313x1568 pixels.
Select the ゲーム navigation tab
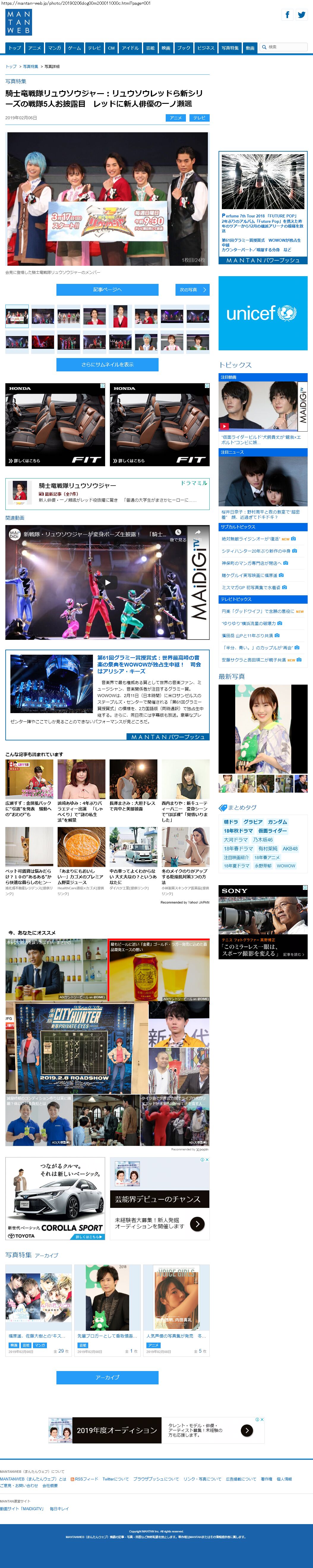(x=74, y=47)
